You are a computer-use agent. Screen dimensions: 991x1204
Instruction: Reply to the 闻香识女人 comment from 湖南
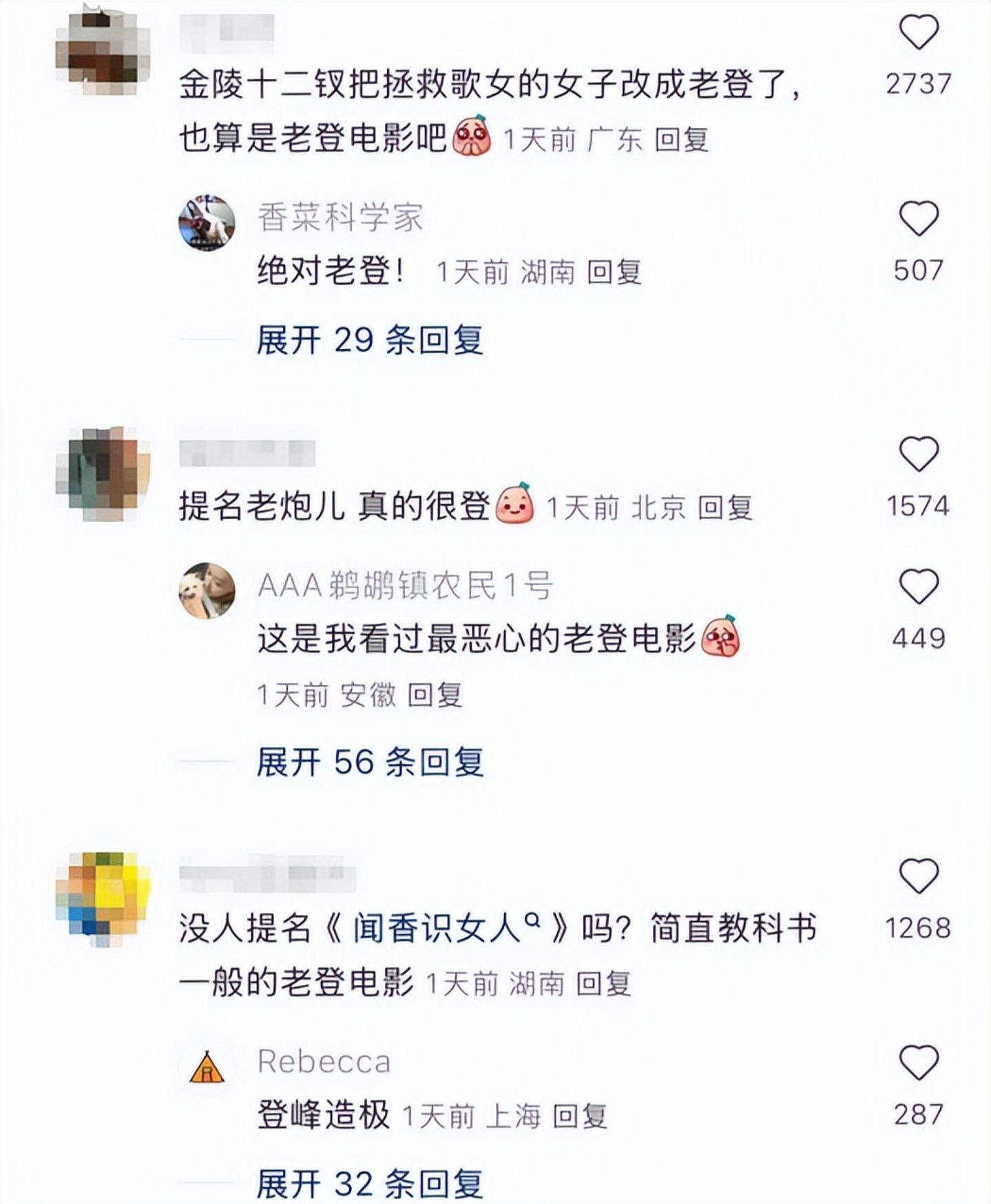pyautogui.click(x=603, y=983)
